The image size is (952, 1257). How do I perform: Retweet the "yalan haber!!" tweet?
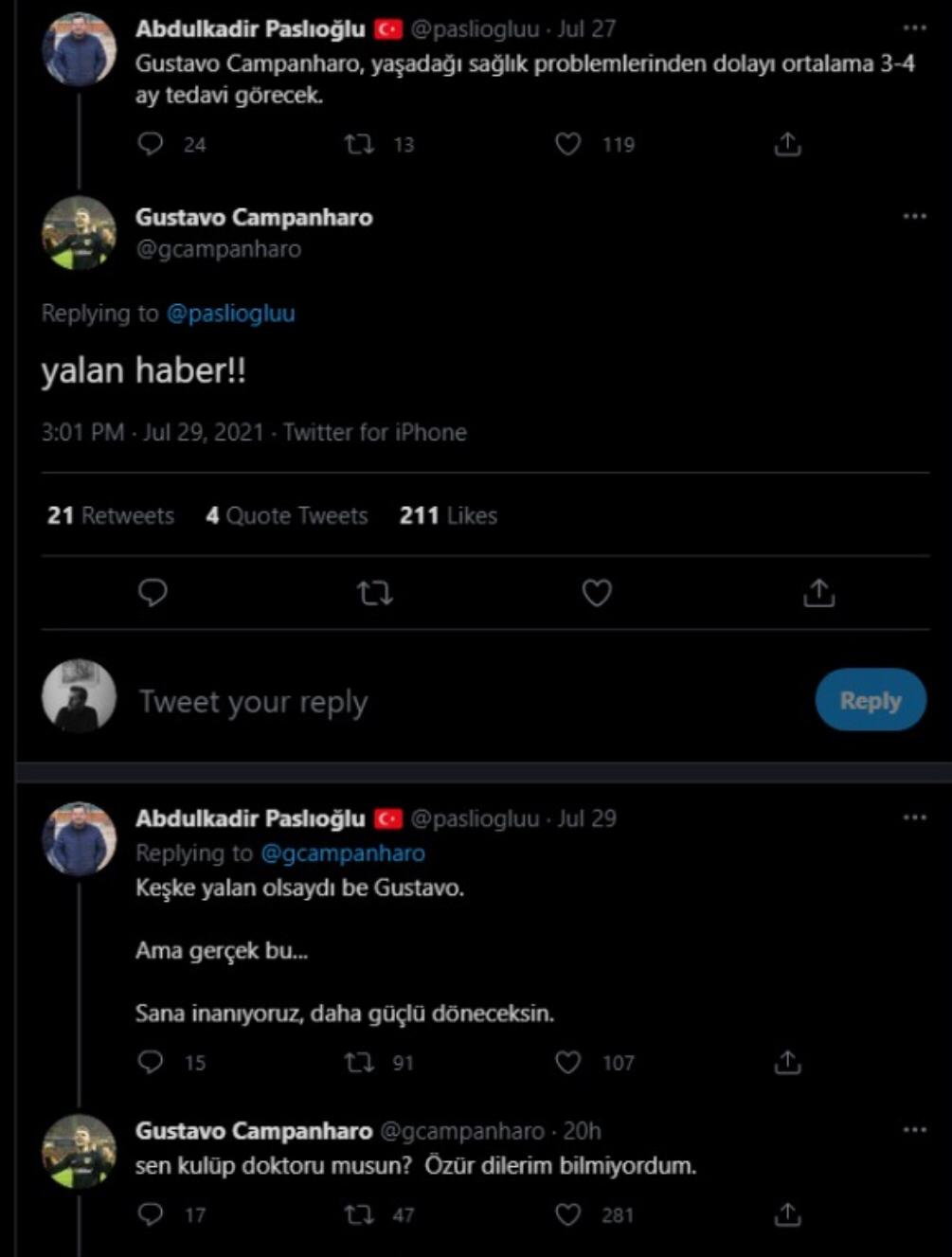pyautogui.click(x=375, y=593)
